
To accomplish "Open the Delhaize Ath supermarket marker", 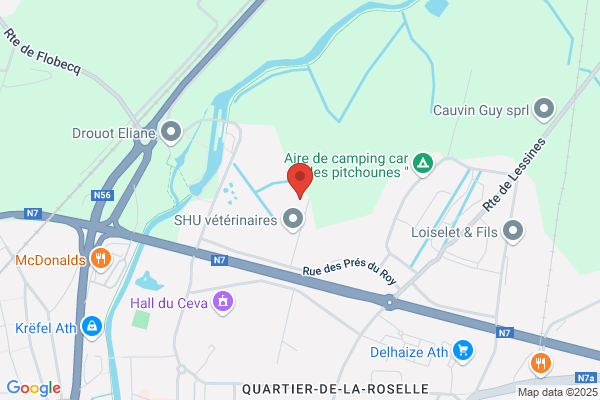I will tap(462, 350).
